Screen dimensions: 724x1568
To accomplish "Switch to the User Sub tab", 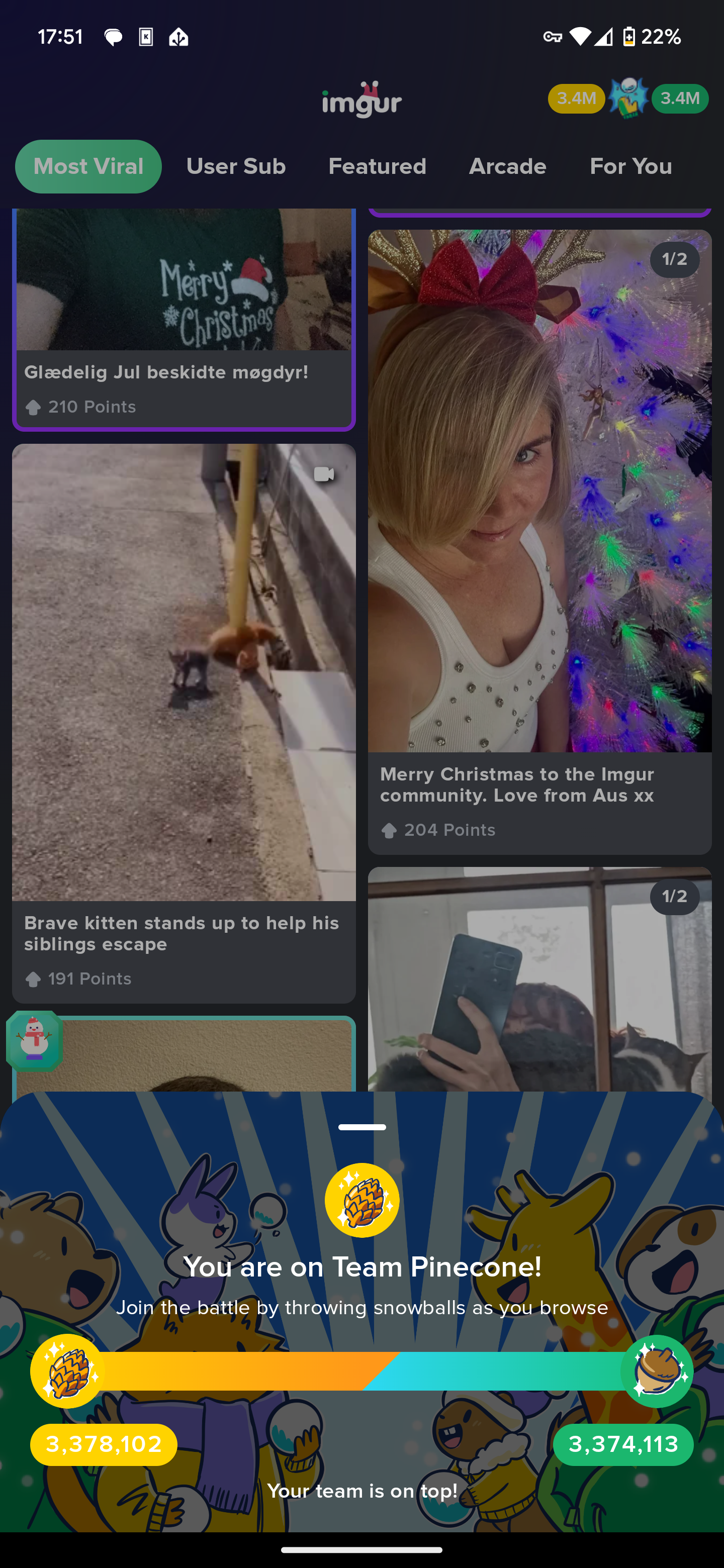I will (236, 166).
